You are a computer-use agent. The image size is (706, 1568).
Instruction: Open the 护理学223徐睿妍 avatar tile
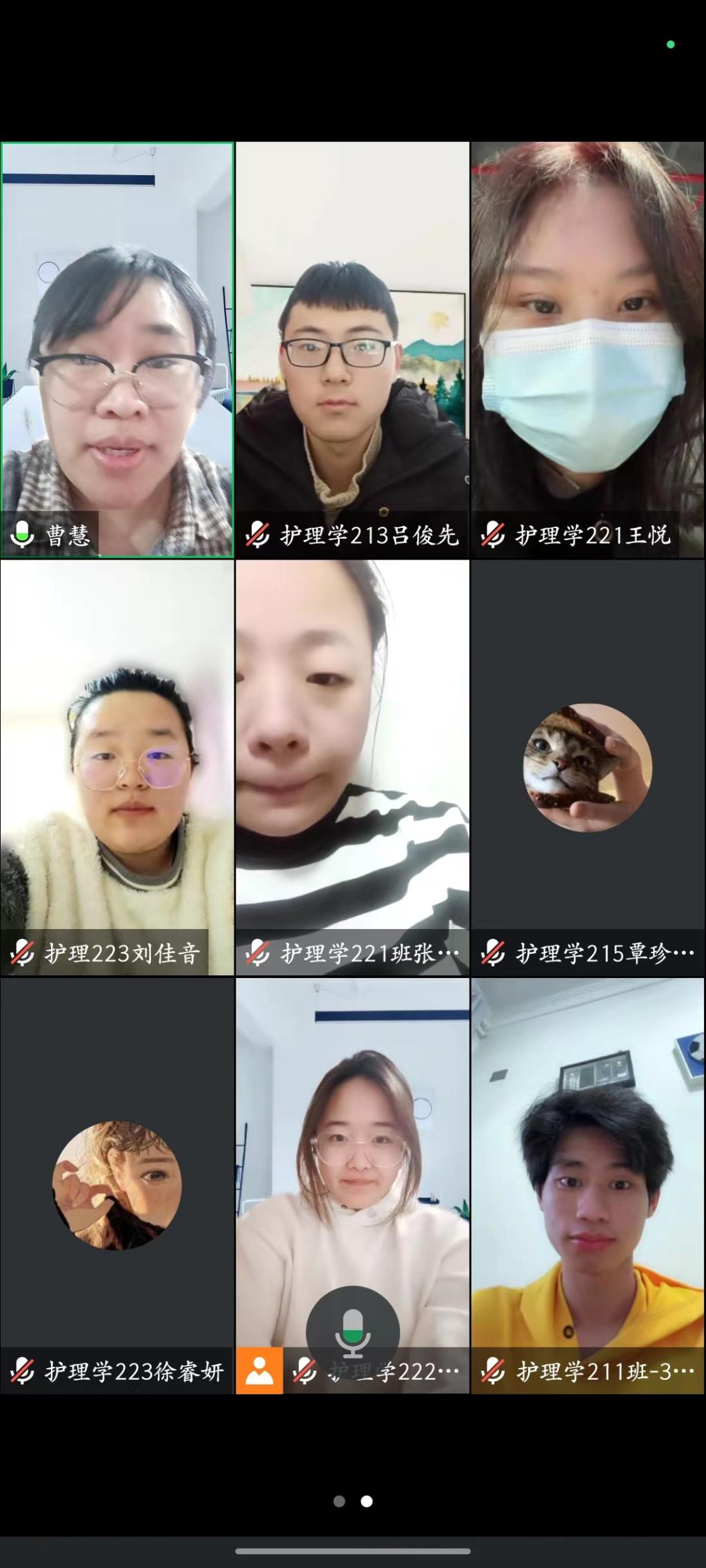pyautogui.click(x=117, y=1184)
